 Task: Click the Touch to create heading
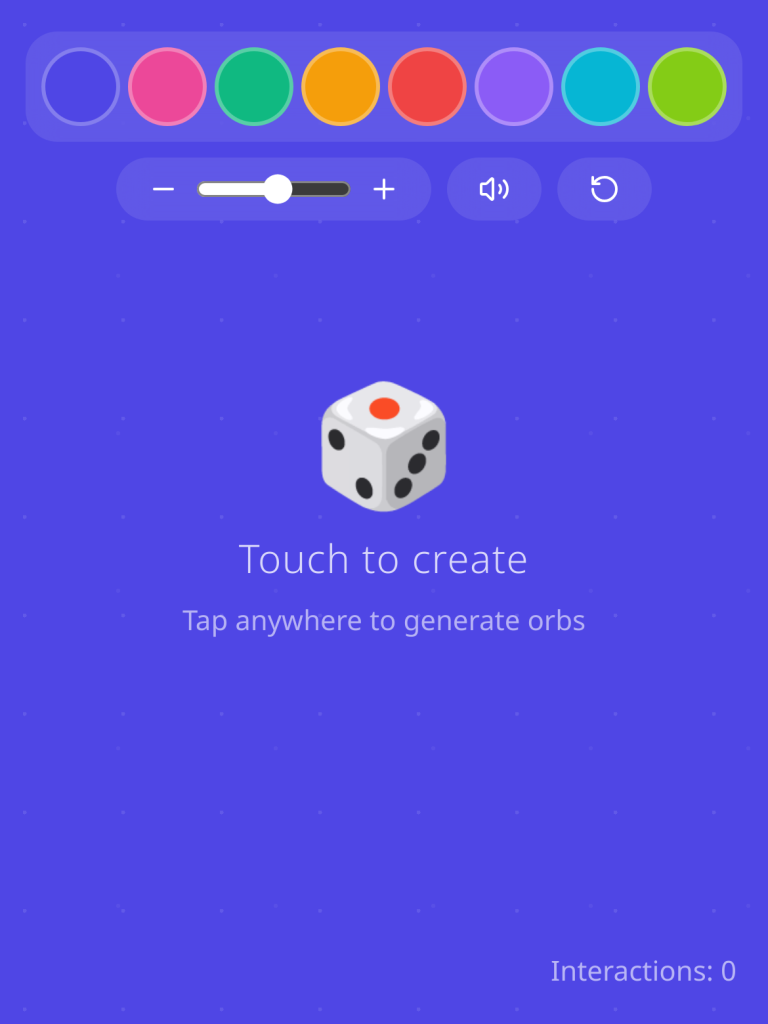click(384, 560)
